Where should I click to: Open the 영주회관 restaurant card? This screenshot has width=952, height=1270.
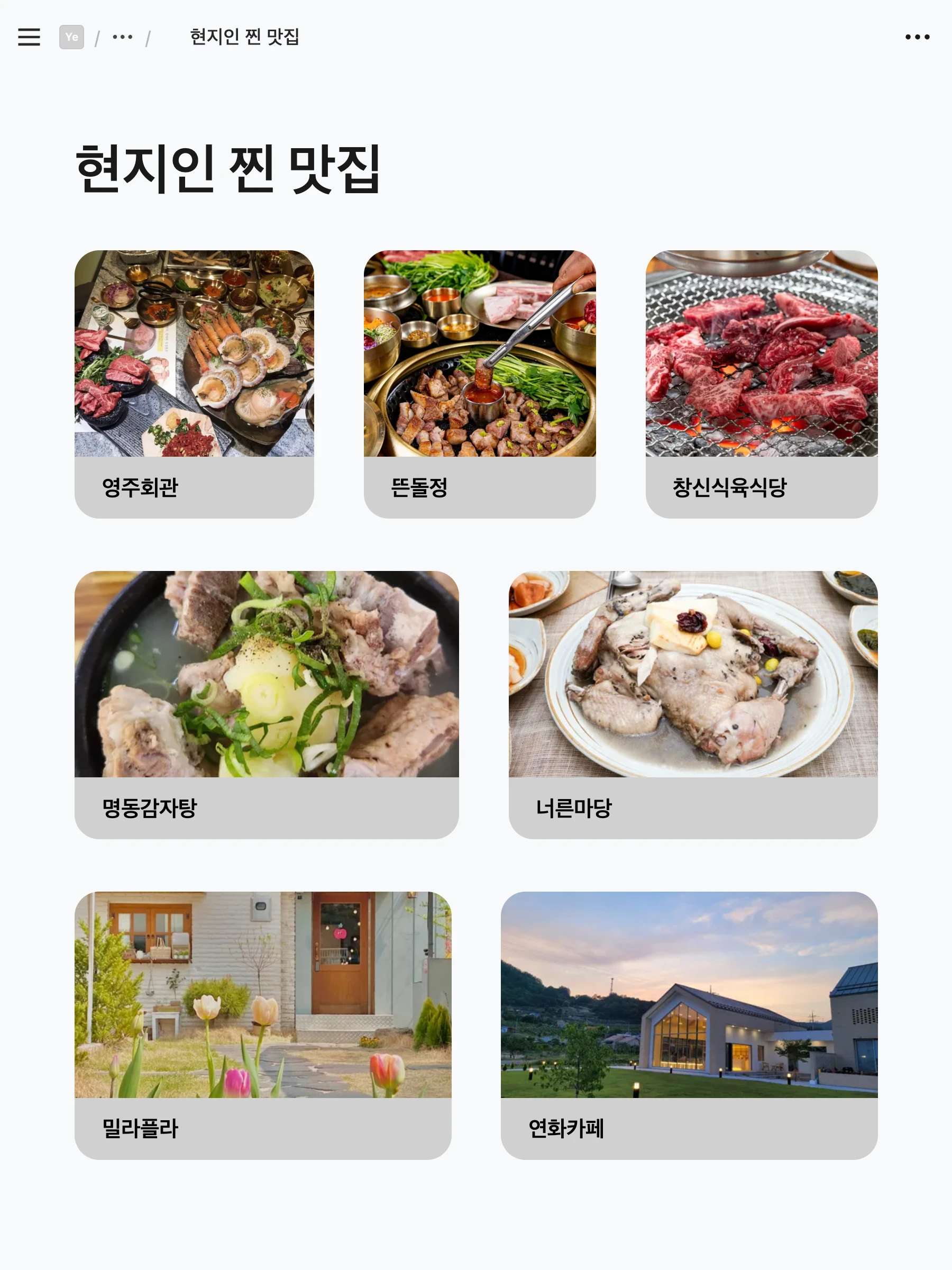click(x=194, y=384)
